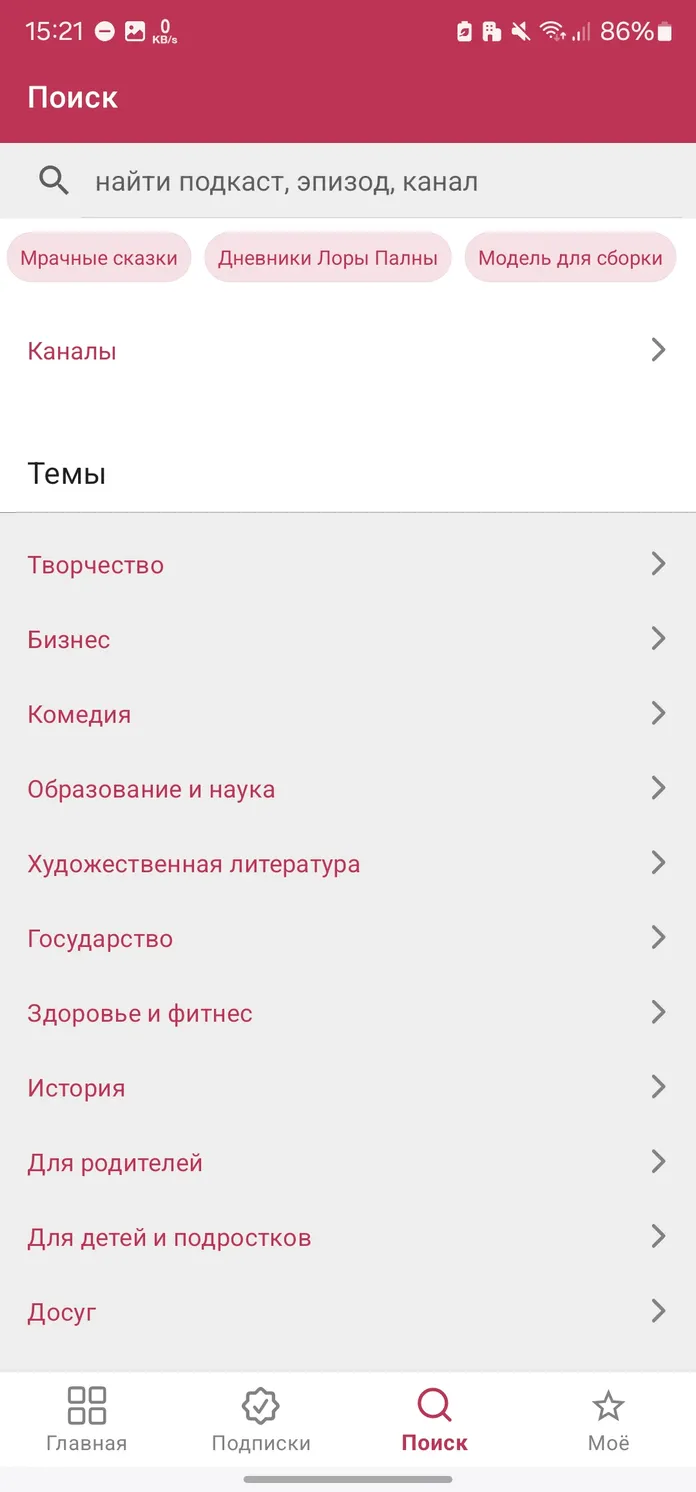Browse Здоровье и фитнес topic
The width and height of the screenshot is (696, 1492).
348,1013
